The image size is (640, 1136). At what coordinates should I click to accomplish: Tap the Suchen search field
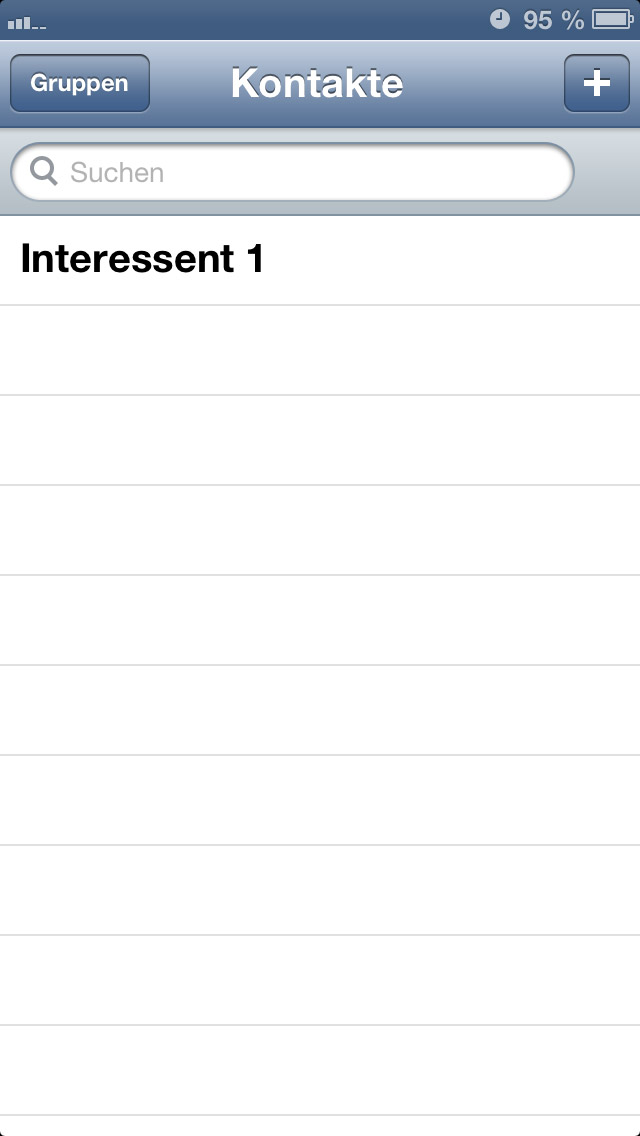tap(293, 172)
